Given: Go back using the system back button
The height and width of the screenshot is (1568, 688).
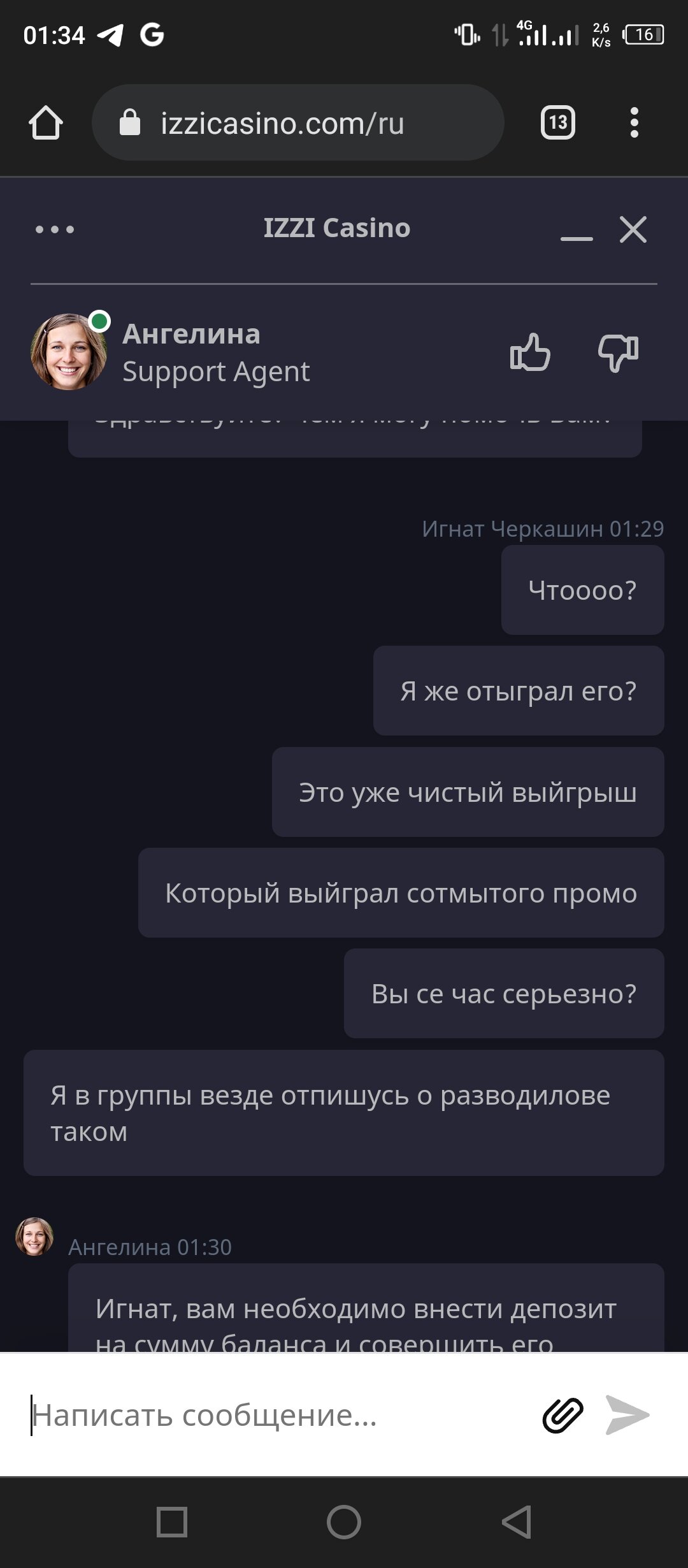Looking at the screenshot, I should [x=517, y=1522].
